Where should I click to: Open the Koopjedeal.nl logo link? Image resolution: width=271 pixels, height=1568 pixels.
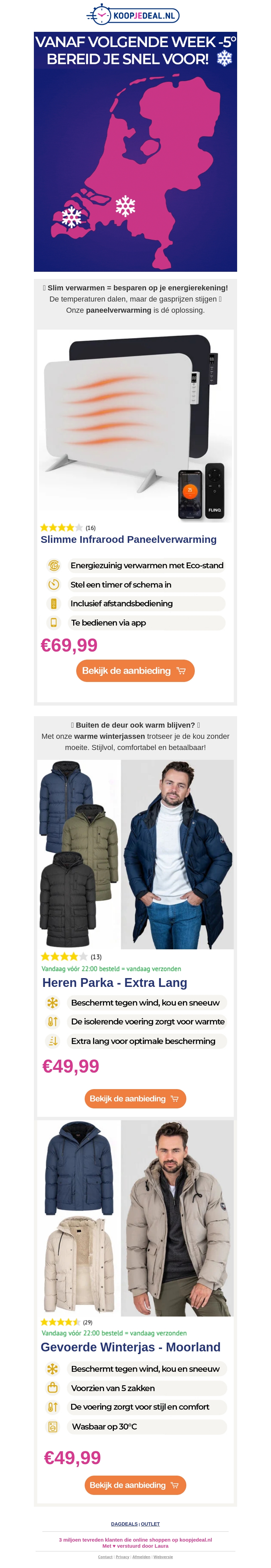tap(135, 15)
